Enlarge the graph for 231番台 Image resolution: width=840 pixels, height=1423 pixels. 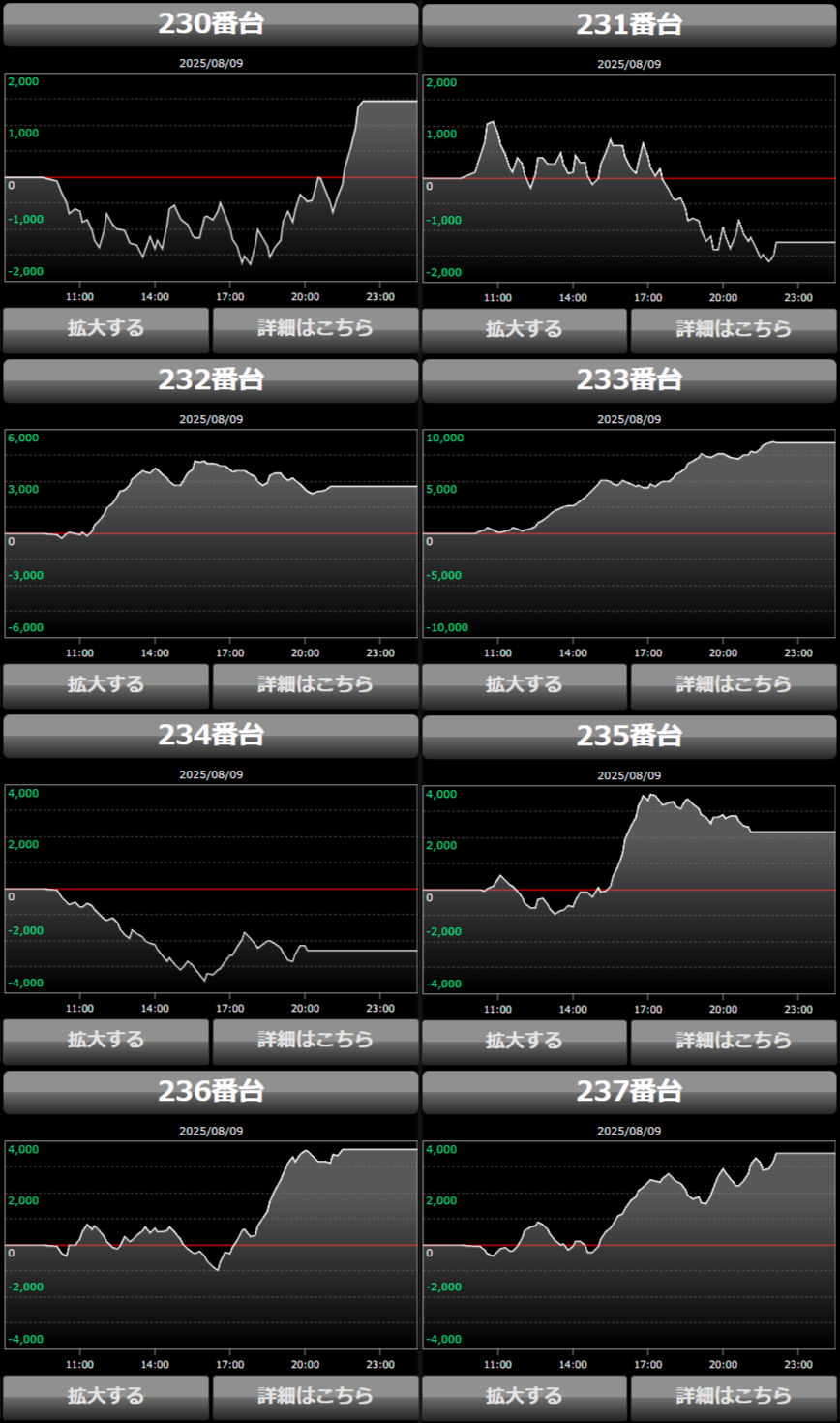pyautogui.click(x=525, y=330)
